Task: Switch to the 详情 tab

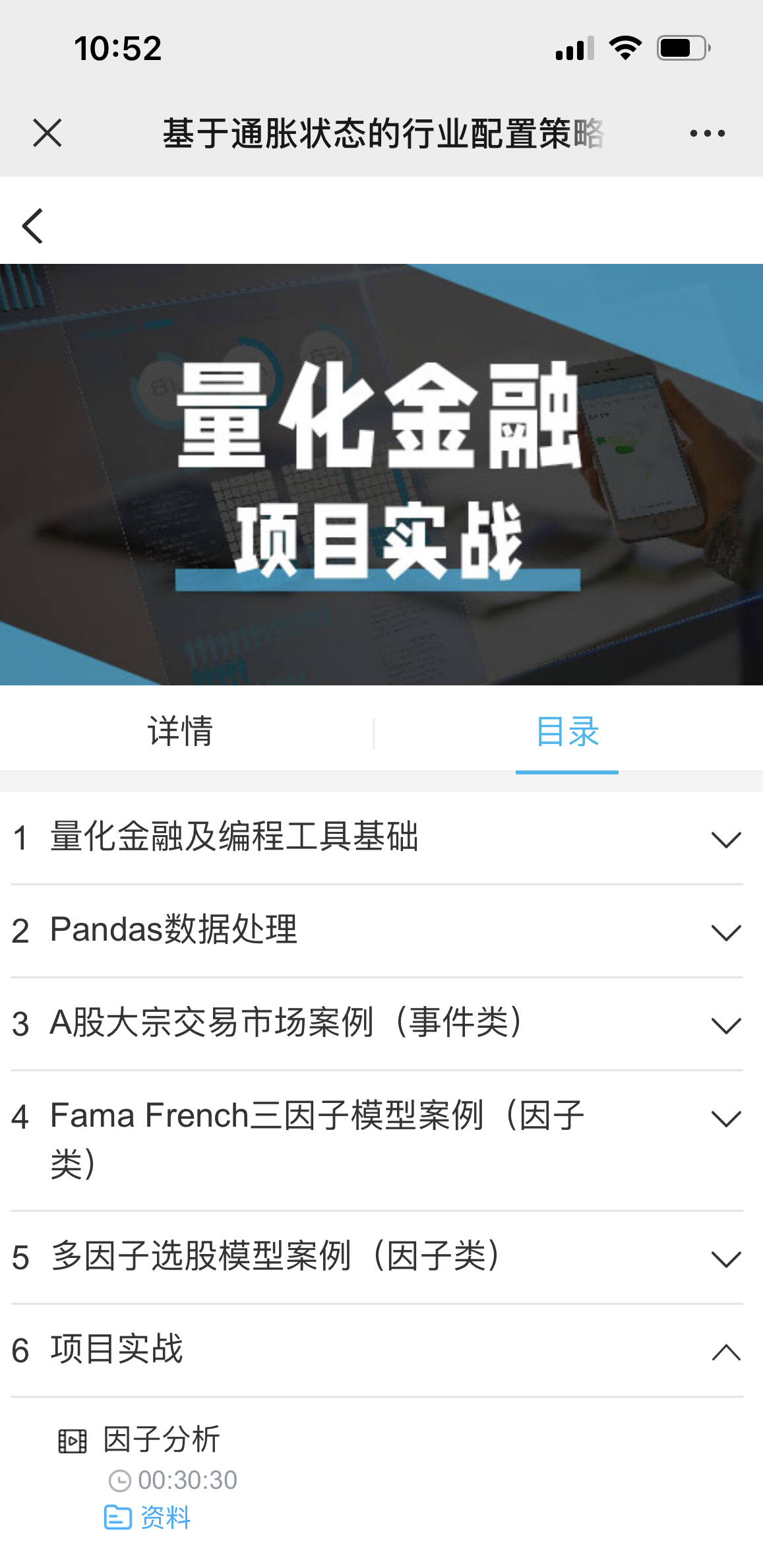Action: pos(180,732)
